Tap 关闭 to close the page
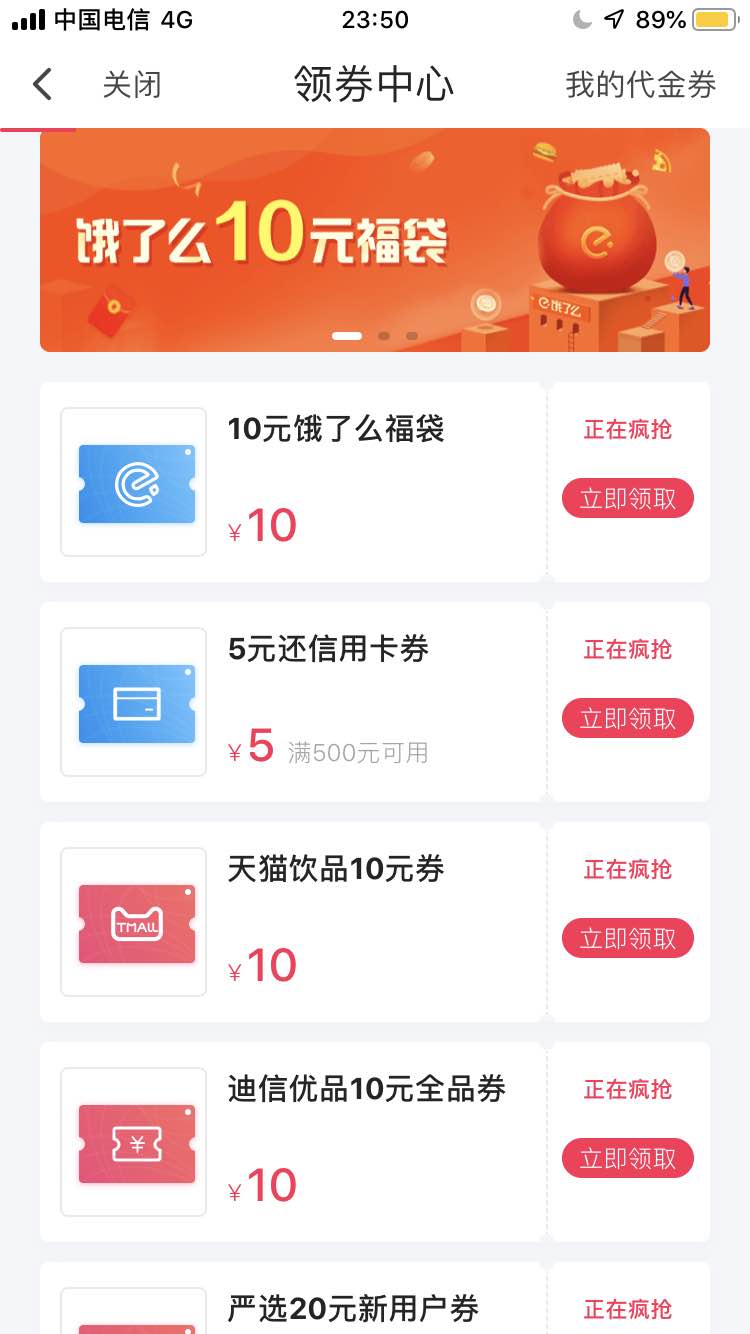Screen dimensions: 750x1334 [x=131, y=85]
